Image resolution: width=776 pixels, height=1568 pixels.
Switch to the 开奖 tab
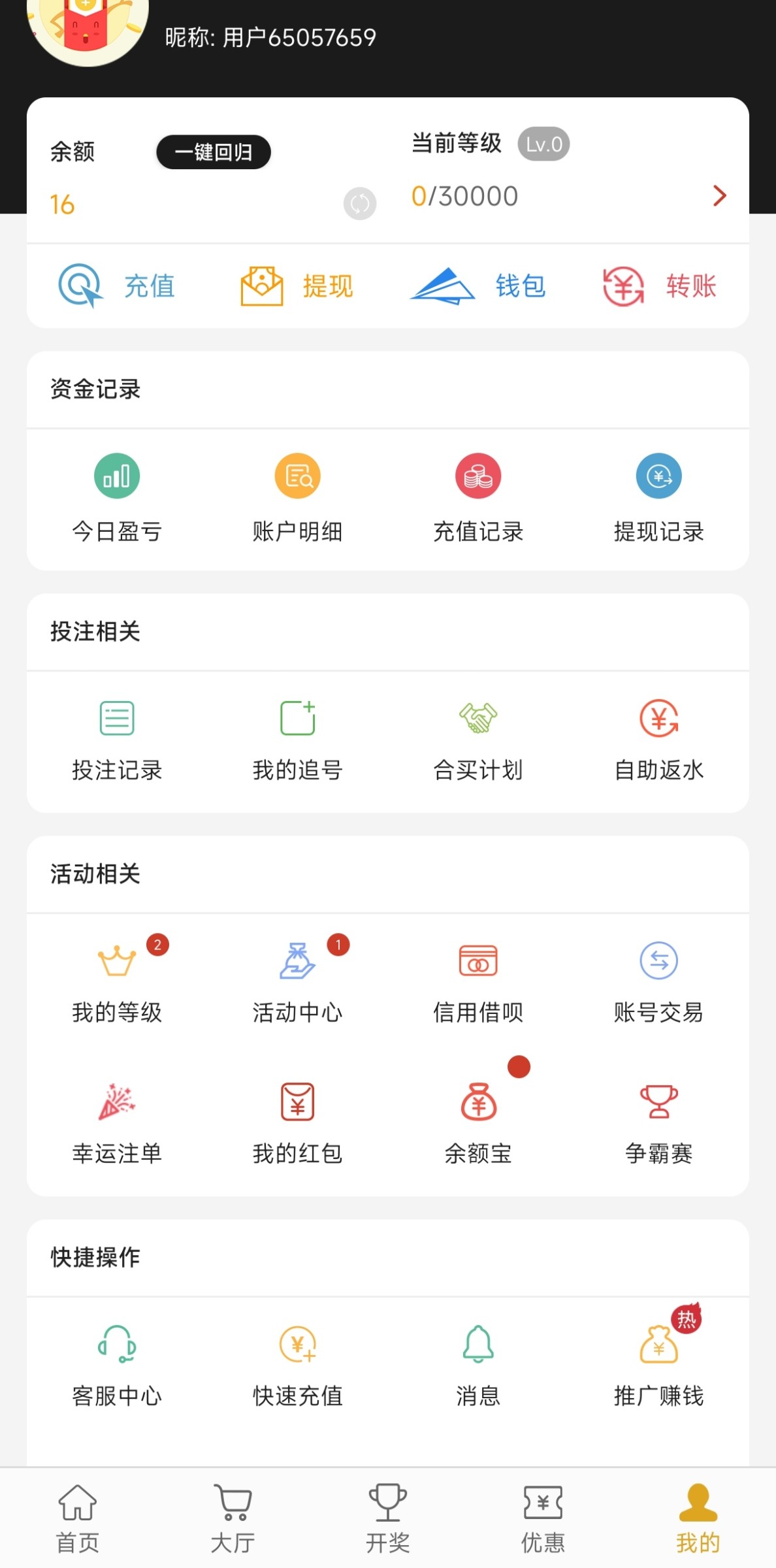pyautogui.click(x=388, y=1518)
